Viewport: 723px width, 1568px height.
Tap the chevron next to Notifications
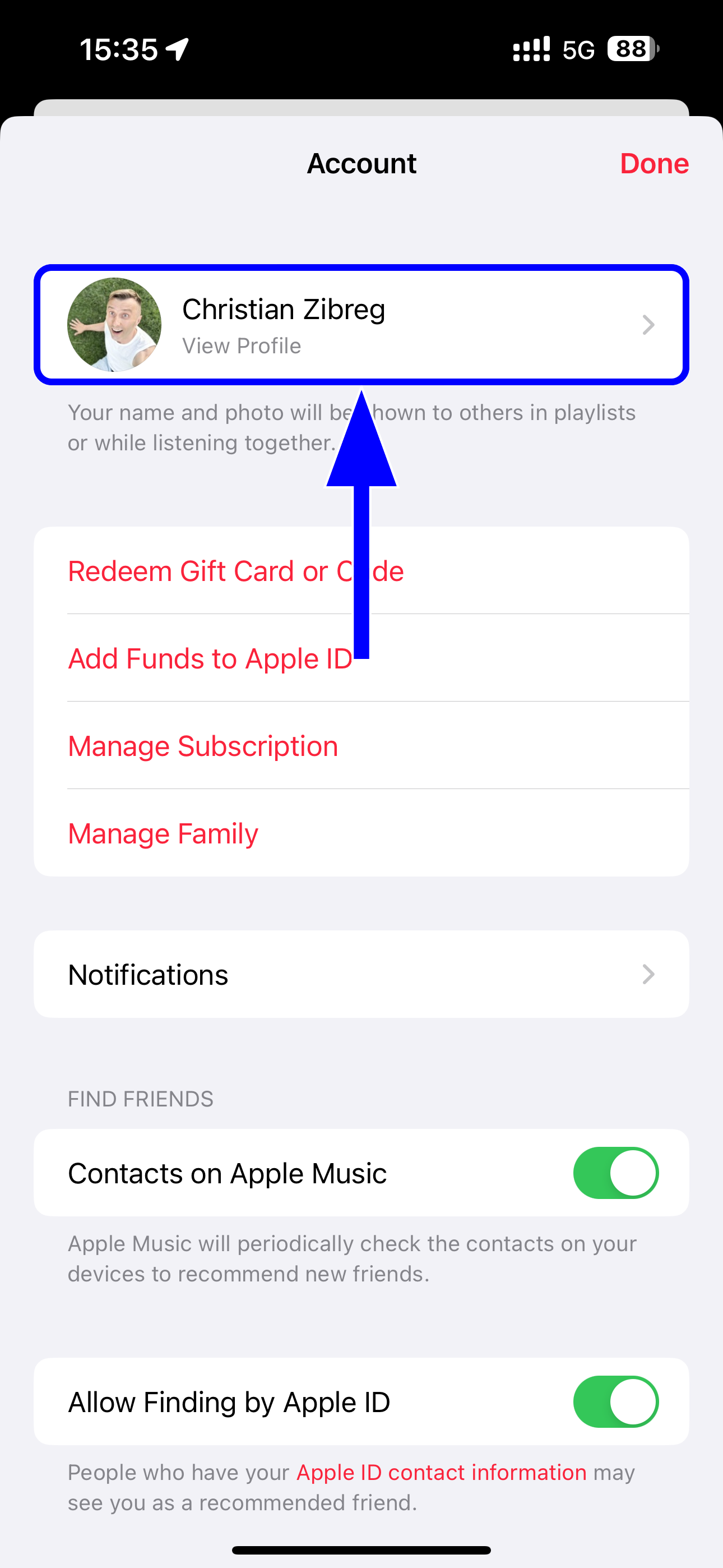tap(649, 974)
